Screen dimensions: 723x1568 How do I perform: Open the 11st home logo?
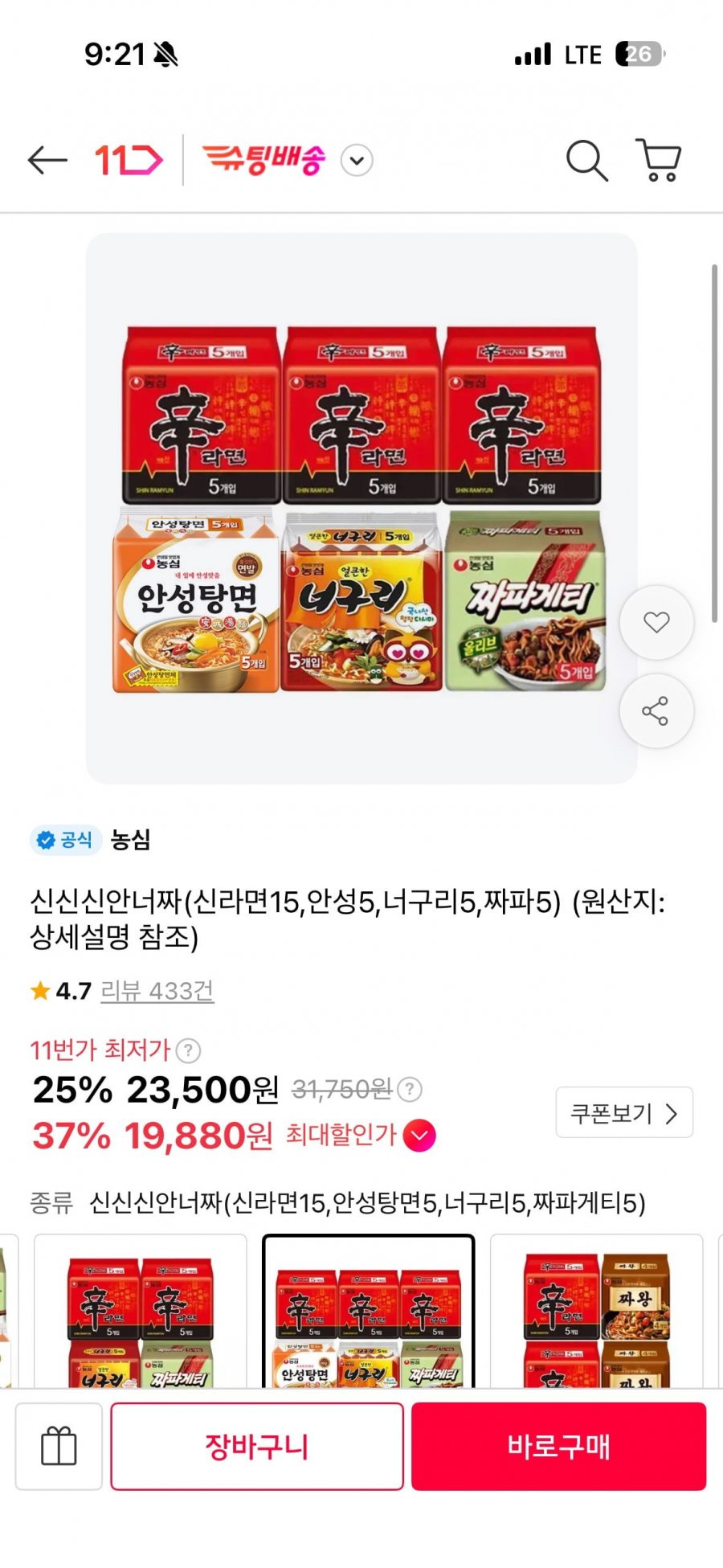(129, 160)
